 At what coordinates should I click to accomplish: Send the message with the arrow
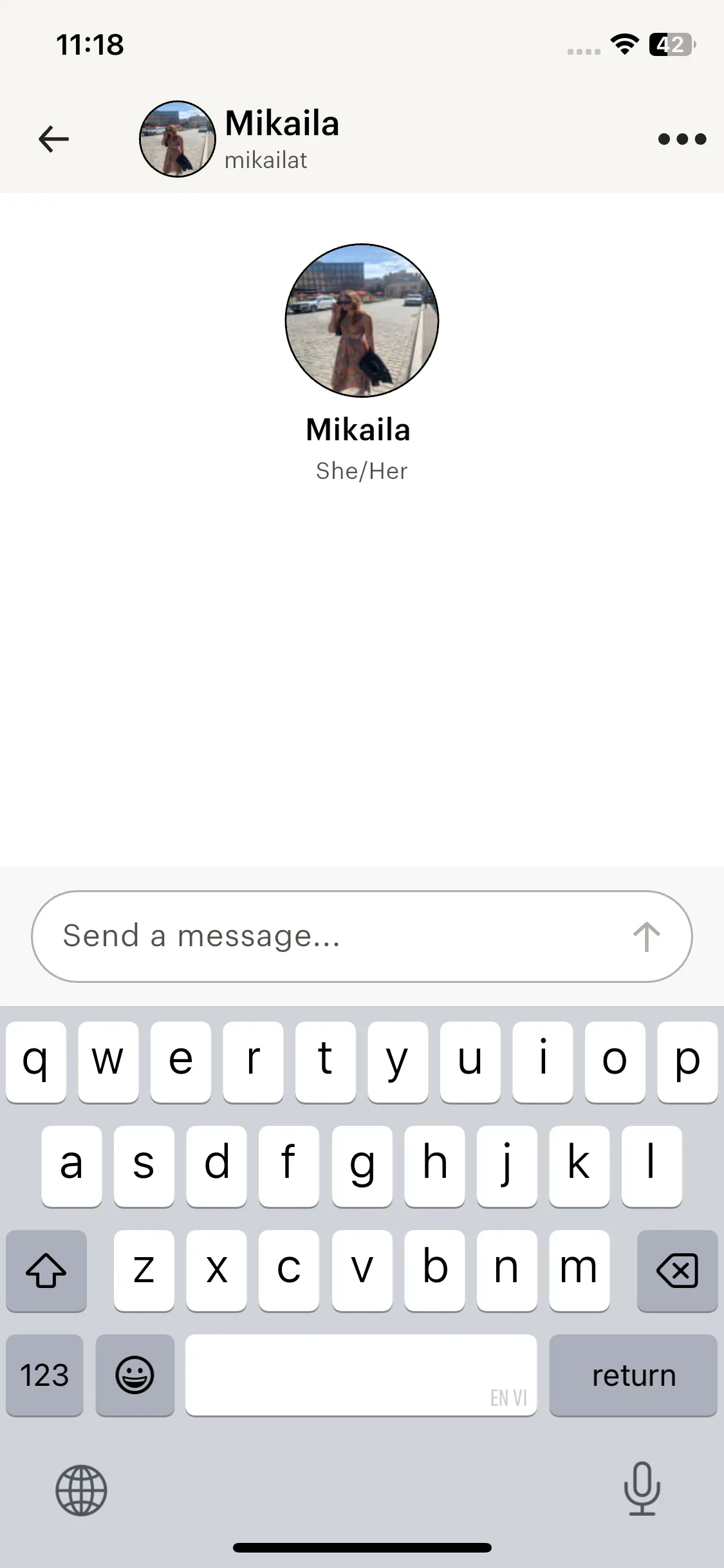646,936
